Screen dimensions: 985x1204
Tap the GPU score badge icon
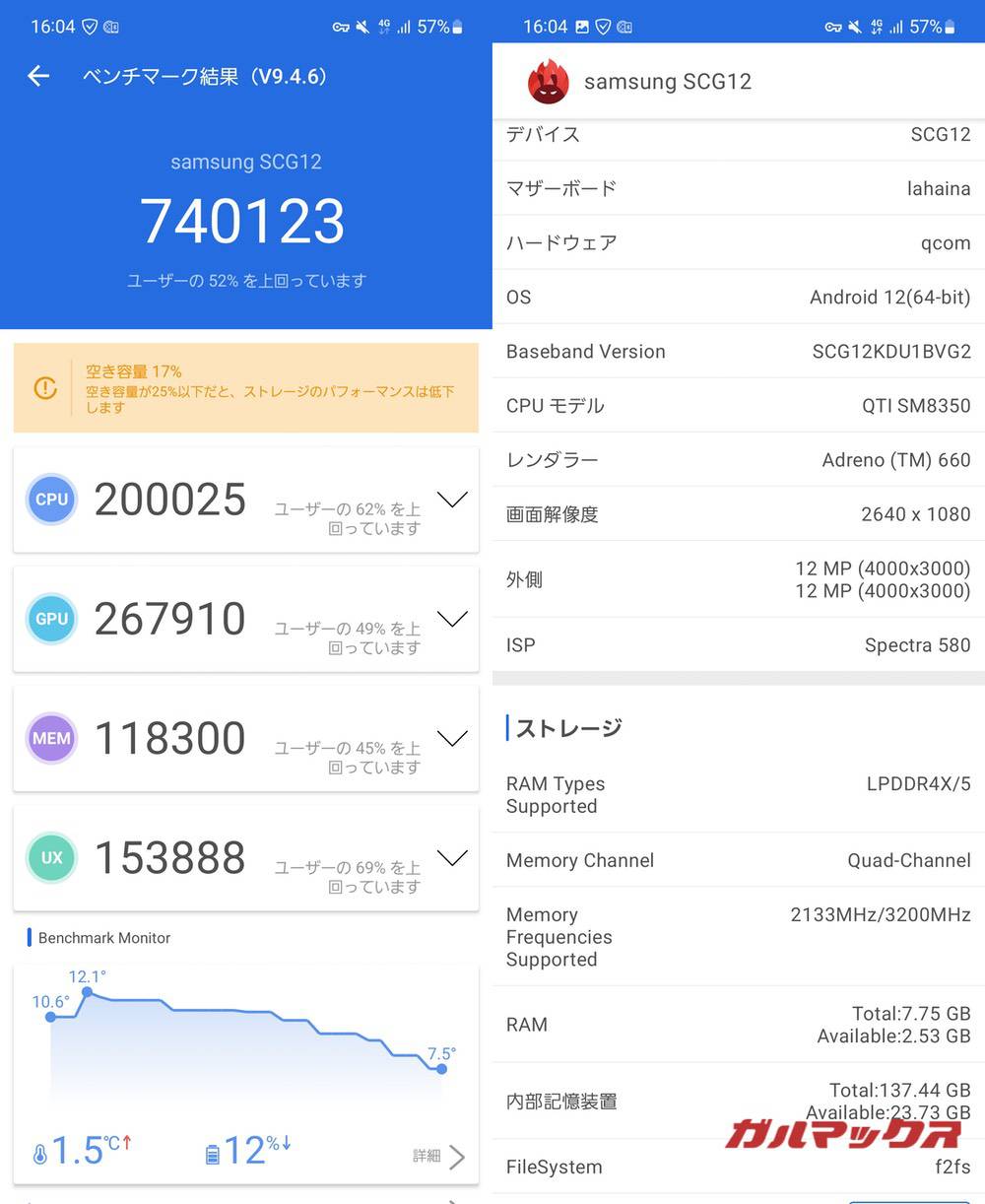pos(51,619)
